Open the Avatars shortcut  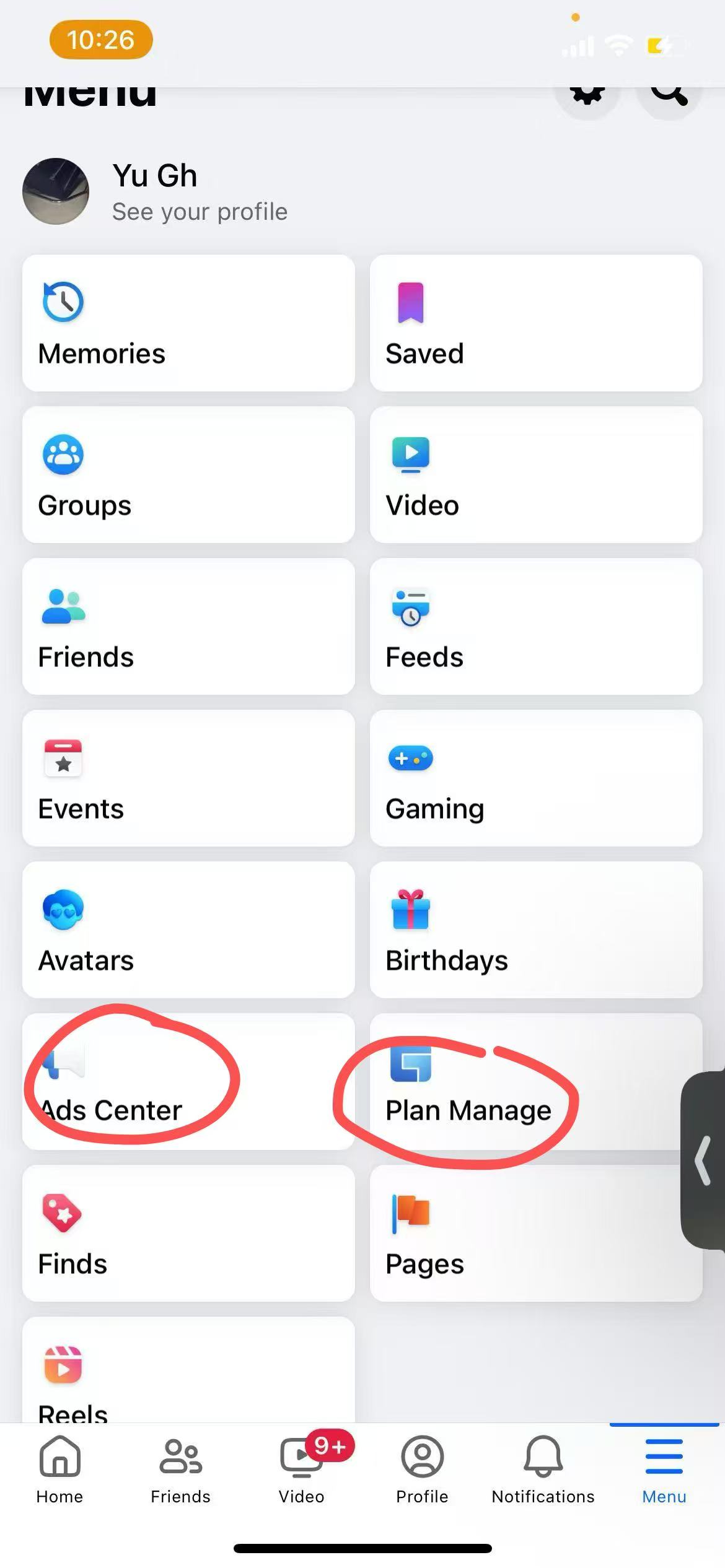click(x=188, y=930)
